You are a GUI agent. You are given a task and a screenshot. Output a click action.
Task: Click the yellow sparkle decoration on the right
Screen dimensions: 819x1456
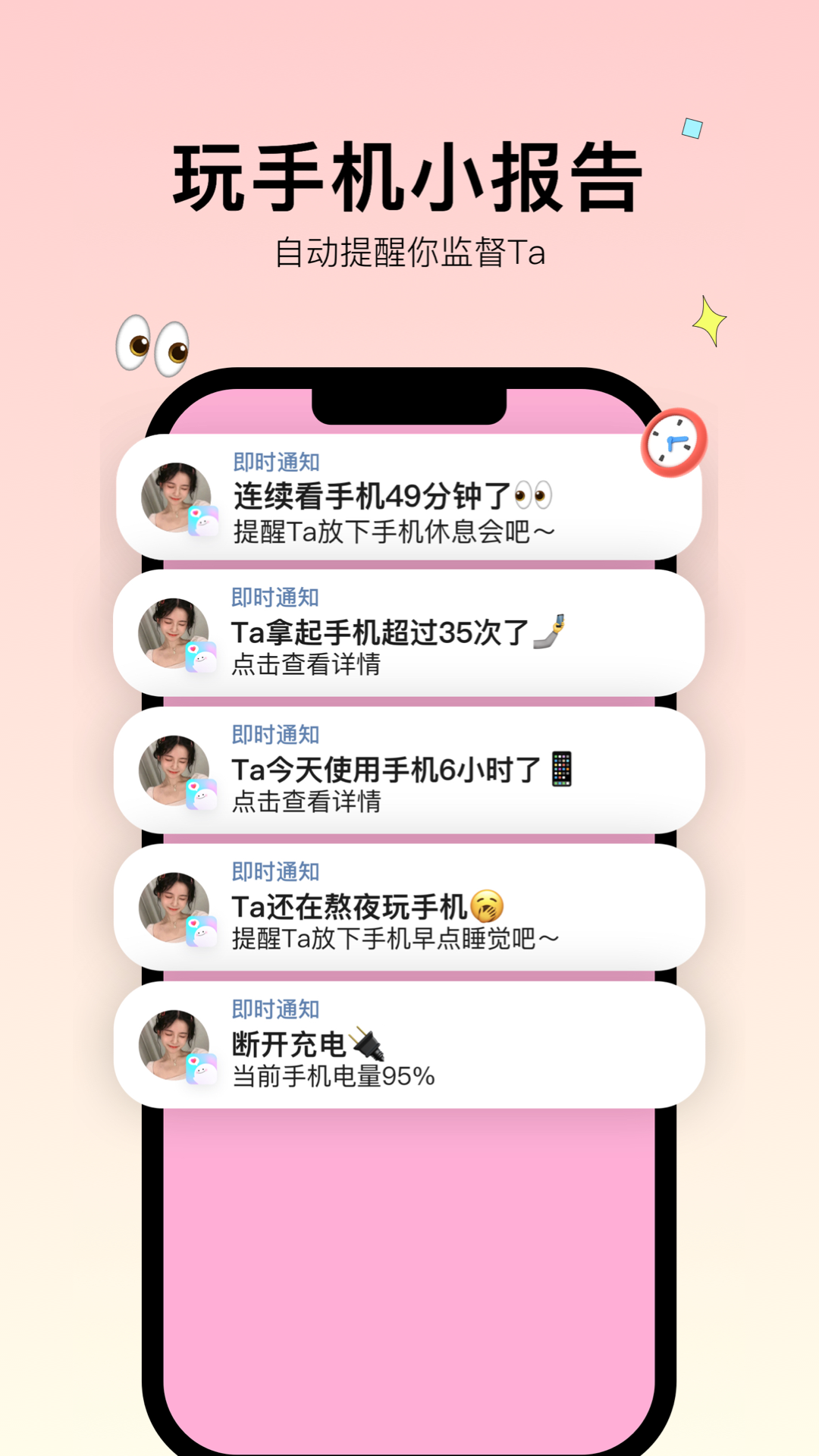tap(707, 322)
